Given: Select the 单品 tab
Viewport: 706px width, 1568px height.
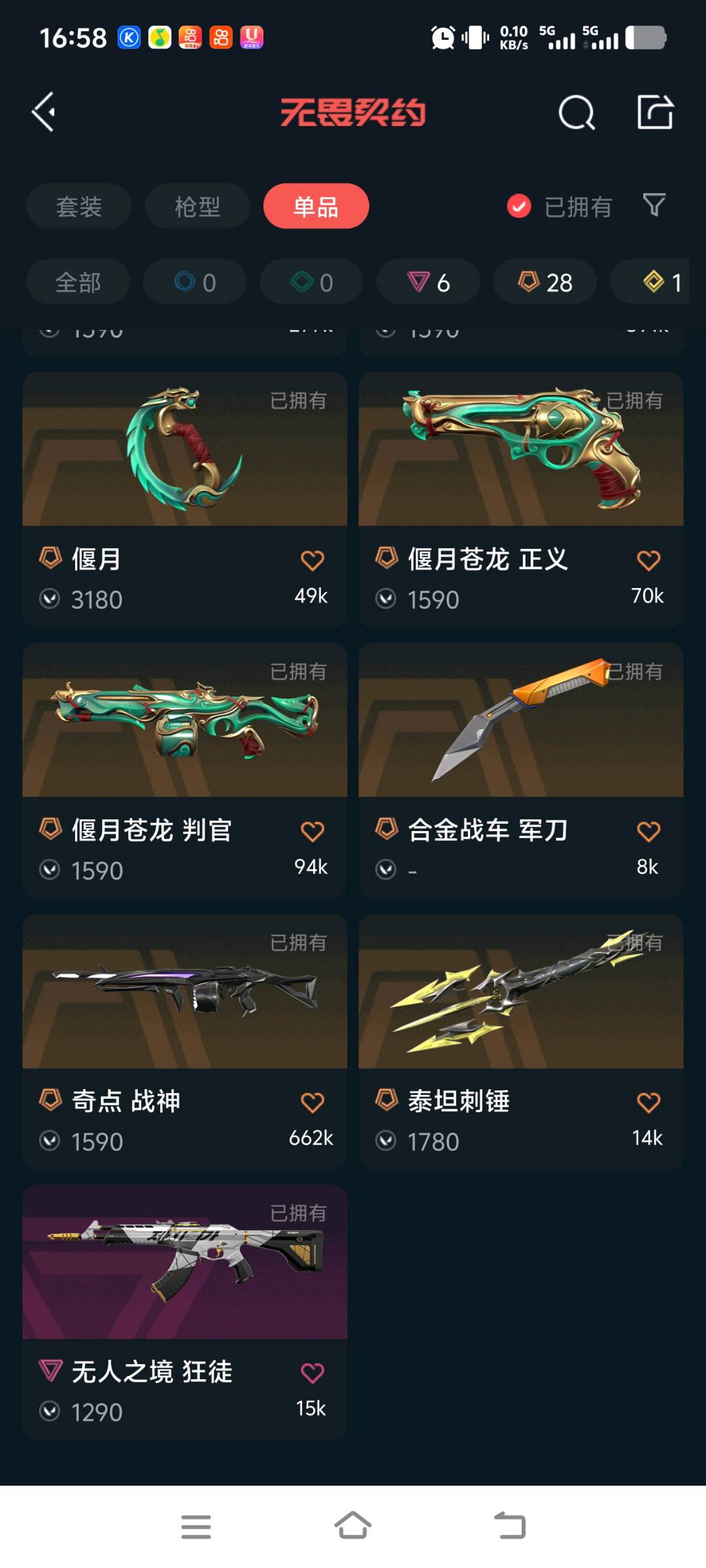Looking at the screenshot, I should tap(316, 206).
